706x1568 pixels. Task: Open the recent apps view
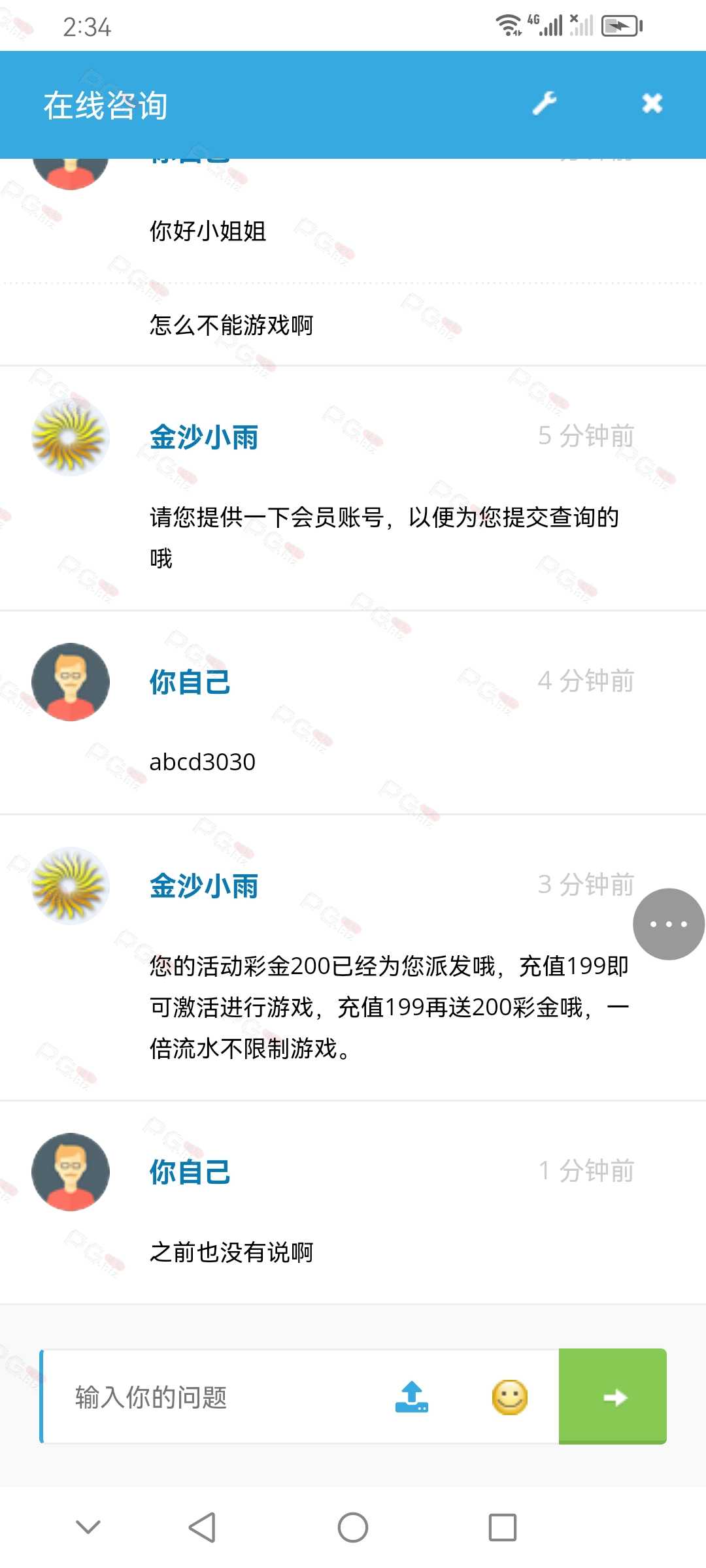pyautogui.click(x=503, y=1527)
